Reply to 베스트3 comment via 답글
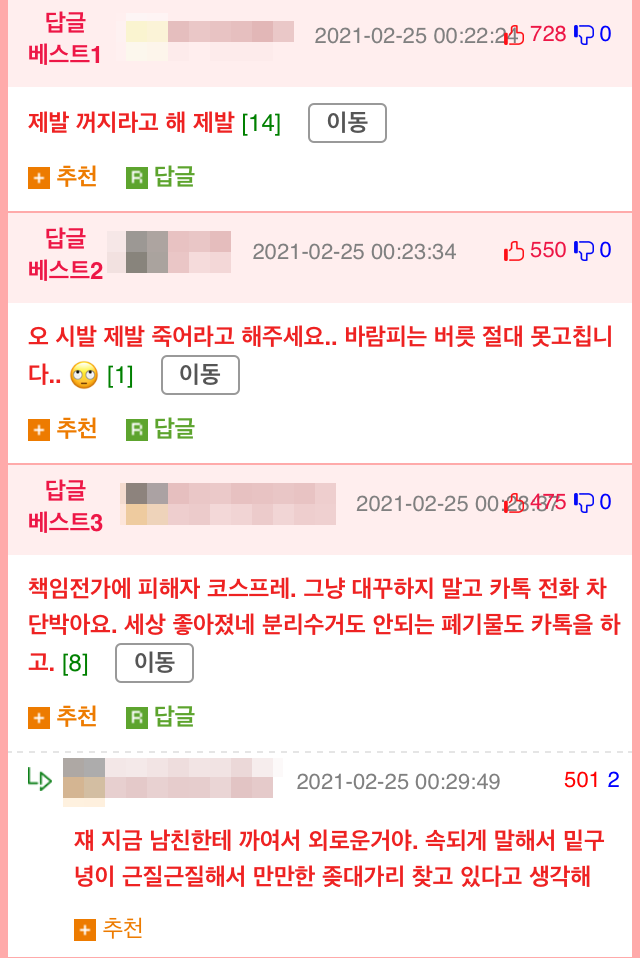 point(160,717)
